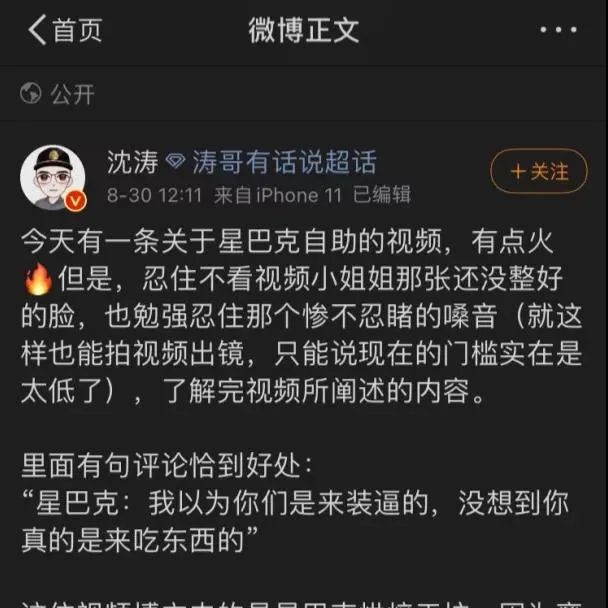This screenshot has height=608, width=608.
Task: Open the three-dot overflow menu
Action: pyautogui.click(x=558, y=30)
